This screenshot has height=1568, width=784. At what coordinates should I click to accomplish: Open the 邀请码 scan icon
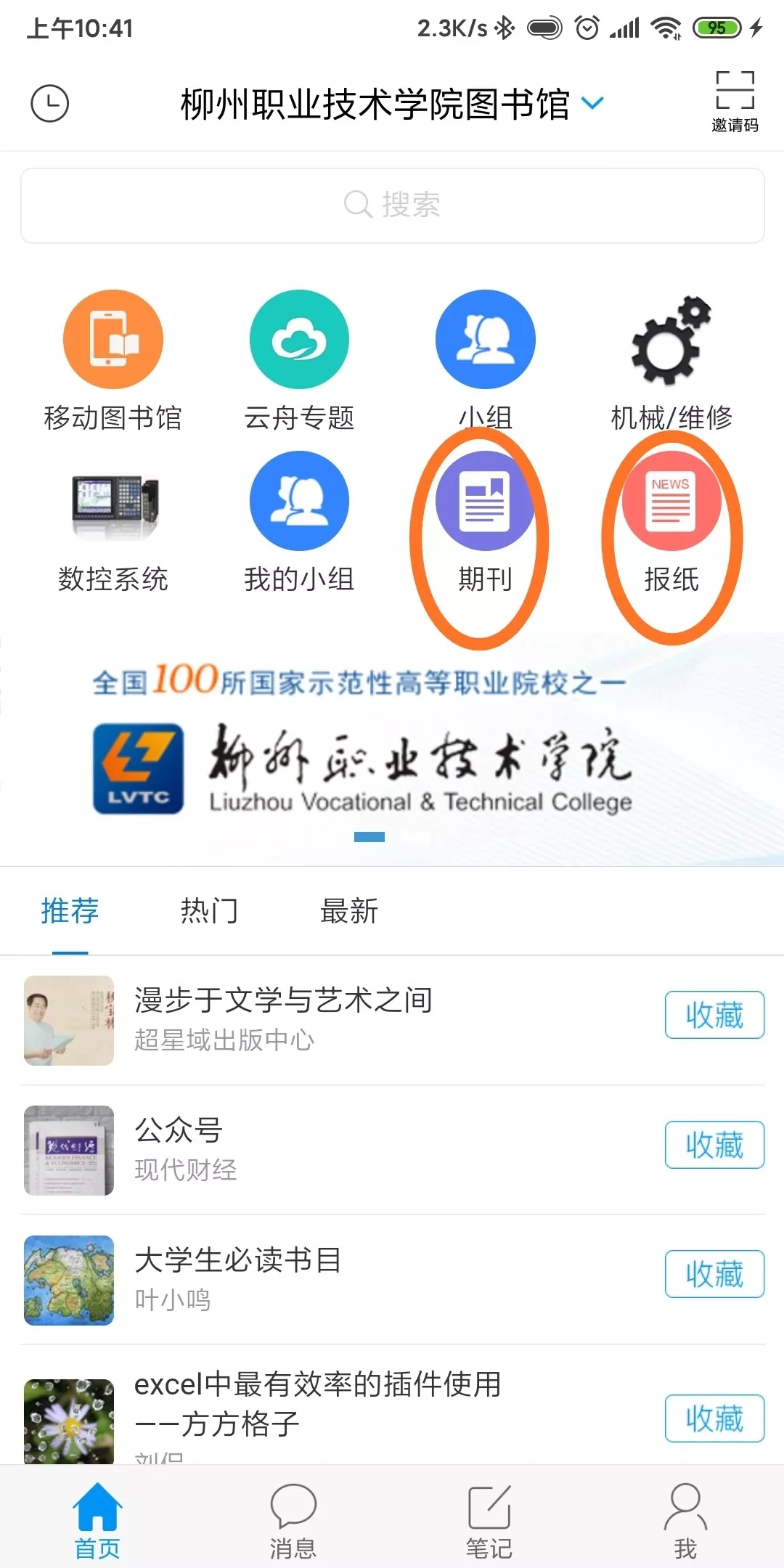pos(735,102)
